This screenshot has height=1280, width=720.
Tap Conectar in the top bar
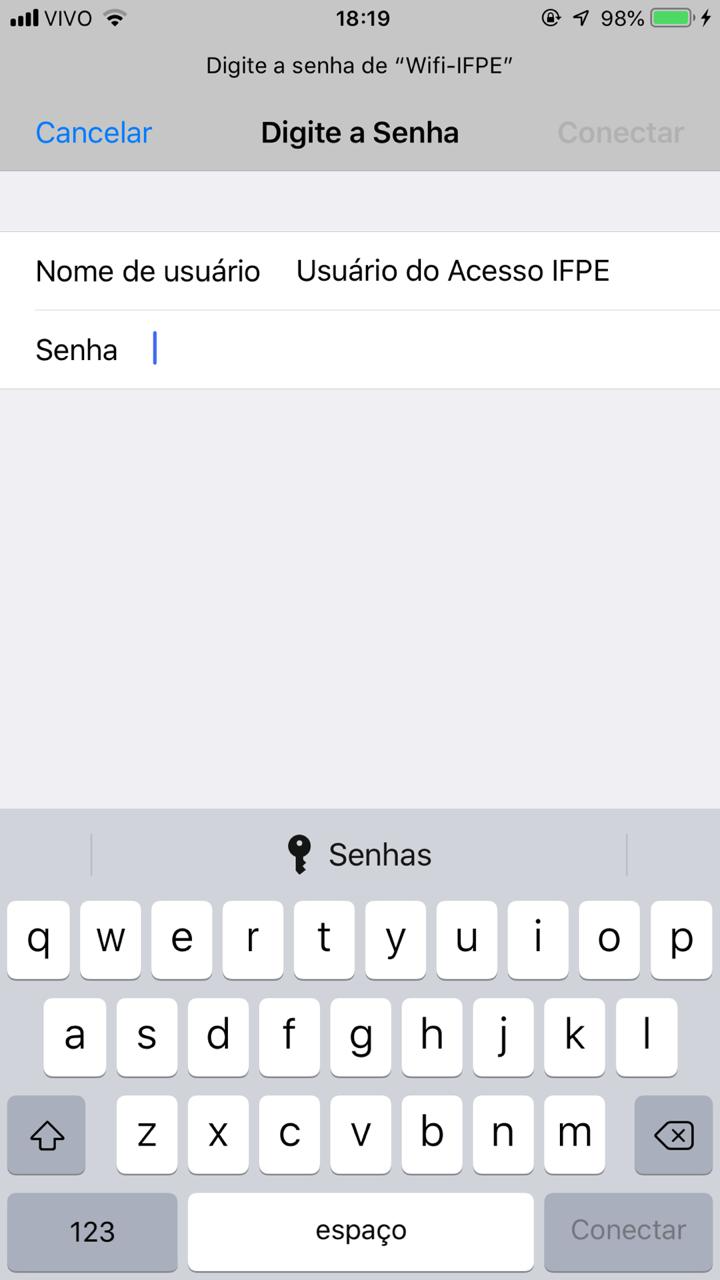(620, 133)
